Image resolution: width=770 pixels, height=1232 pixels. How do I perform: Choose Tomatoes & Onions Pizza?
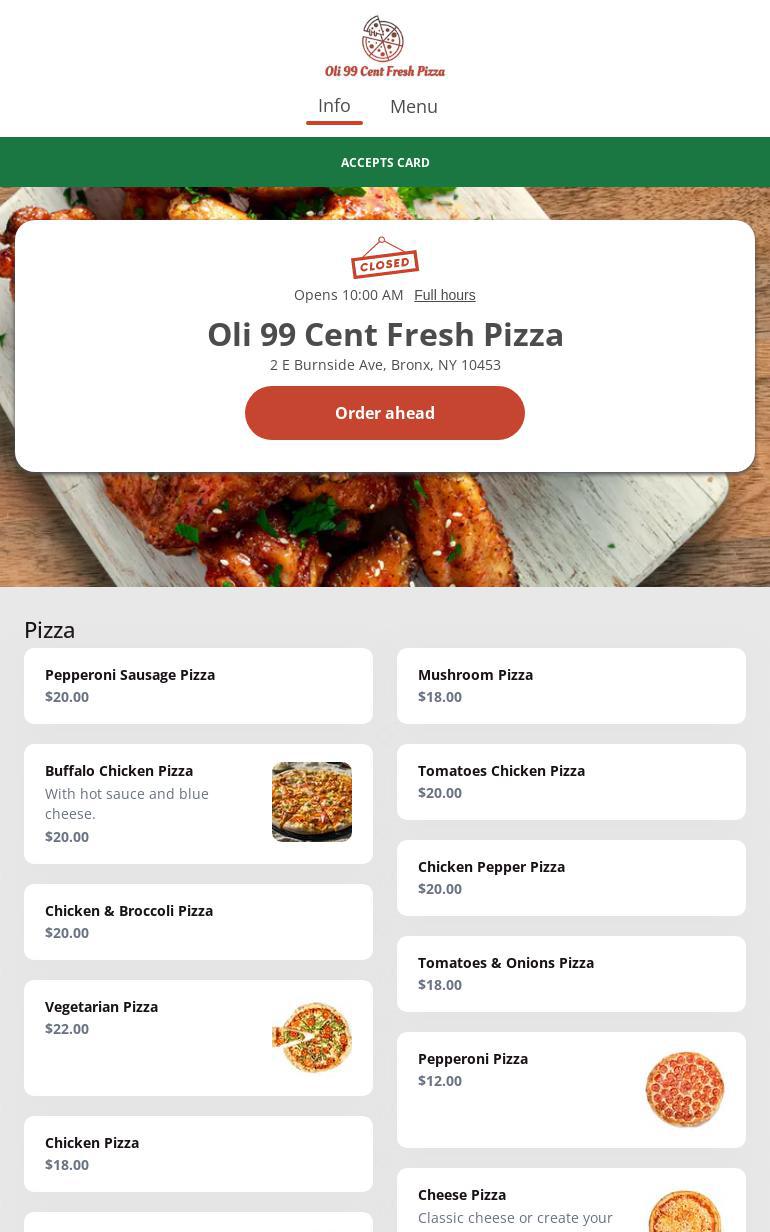571,974
